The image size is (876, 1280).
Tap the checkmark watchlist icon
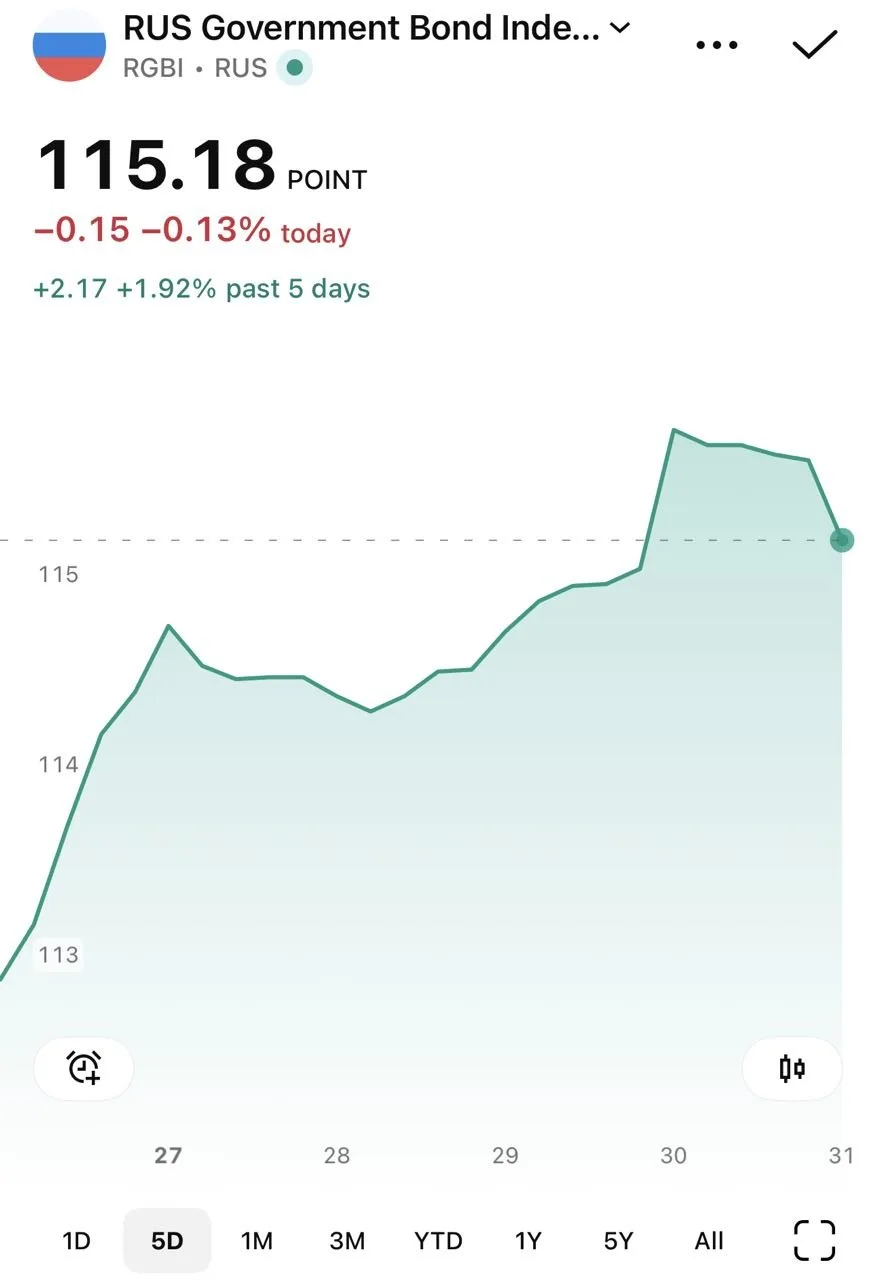click(814, 44)
